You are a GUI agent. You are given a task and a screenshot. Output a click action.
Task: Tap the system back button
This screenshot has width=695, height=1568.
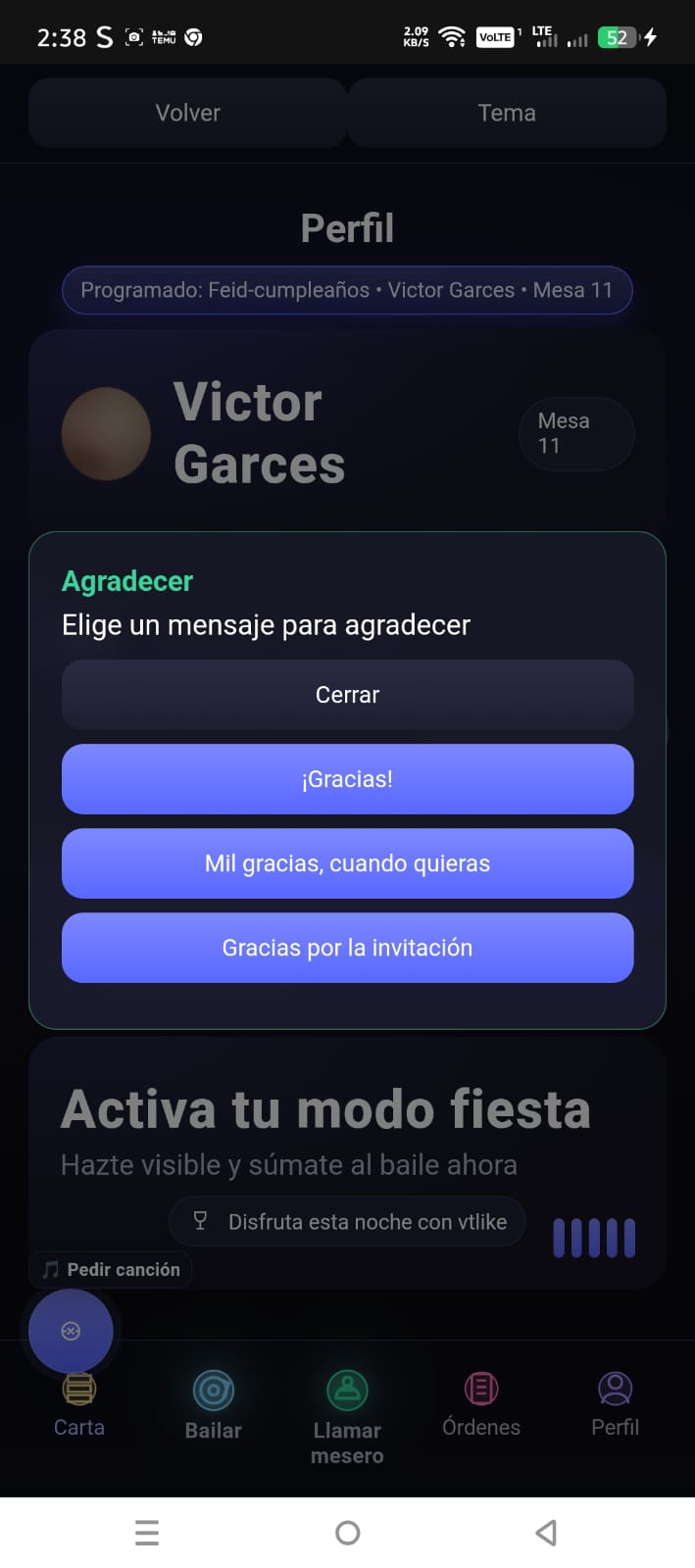tap(547, 1533)
